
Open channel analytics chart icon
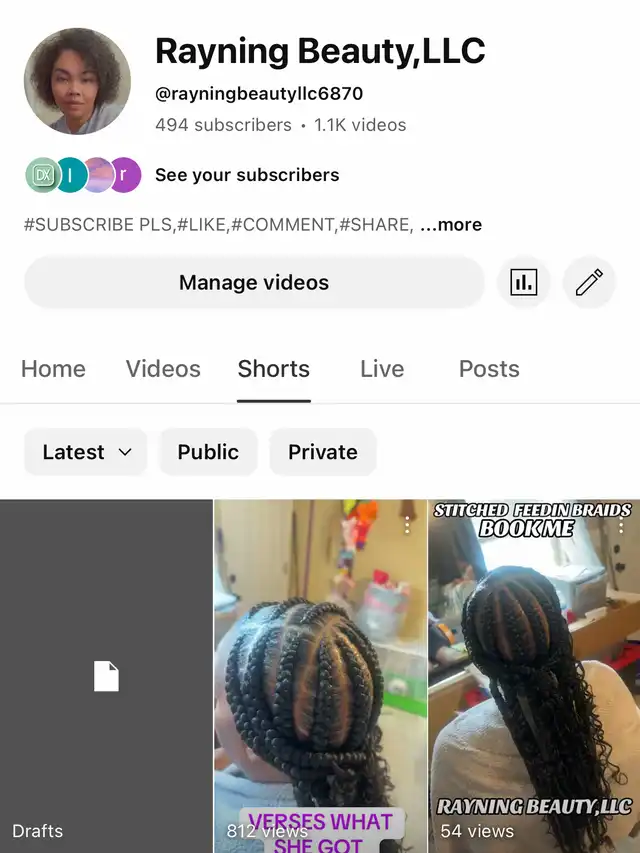(523, 283)
